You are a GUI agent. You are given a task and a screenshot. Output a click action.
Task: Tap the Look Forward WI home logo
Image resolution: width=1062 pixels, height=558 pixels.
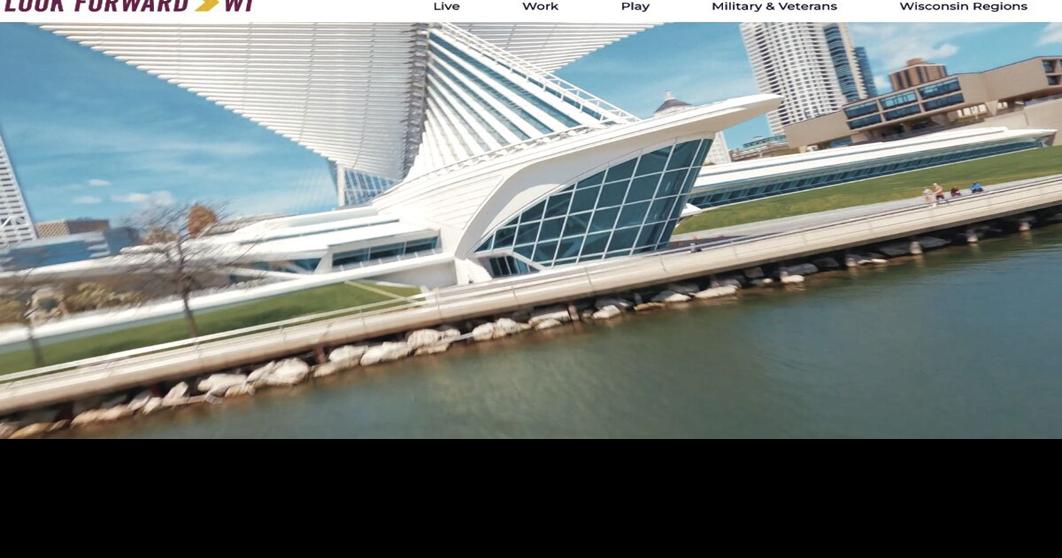(130, 6)
